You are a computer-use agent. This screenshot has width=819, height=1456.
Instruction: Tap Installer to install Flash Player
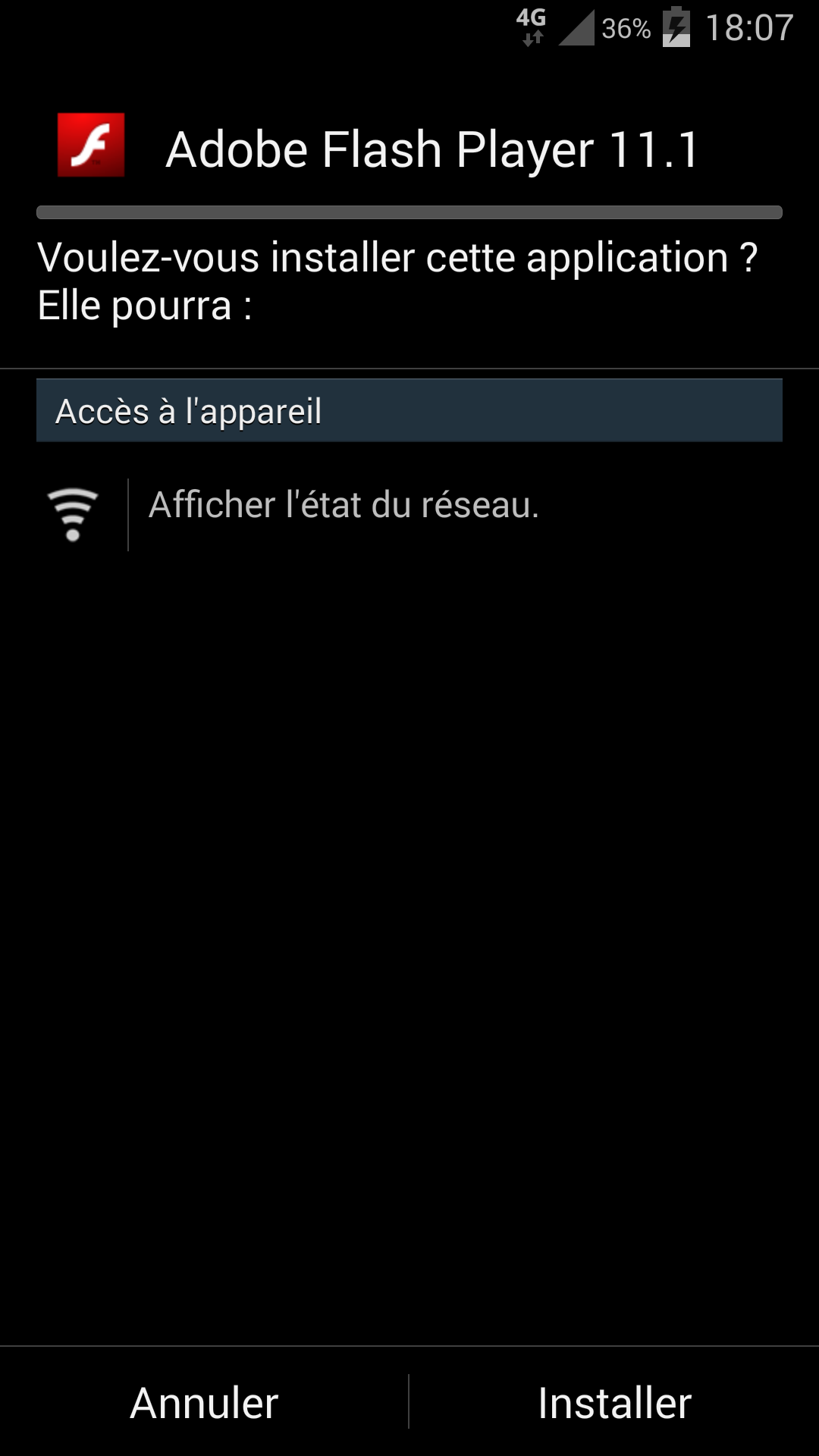pos(614,1402)
